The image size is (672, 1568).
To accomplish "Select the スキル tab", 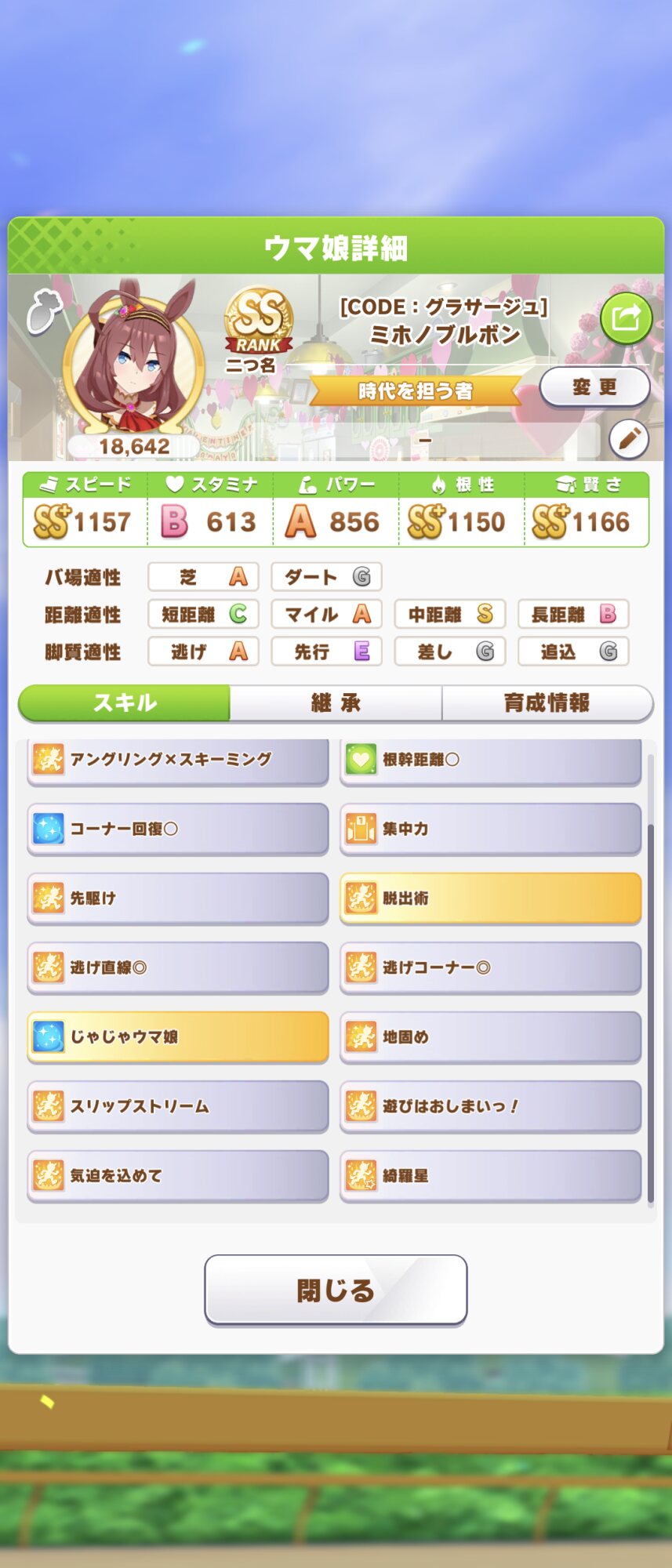I will coord(125,703).
